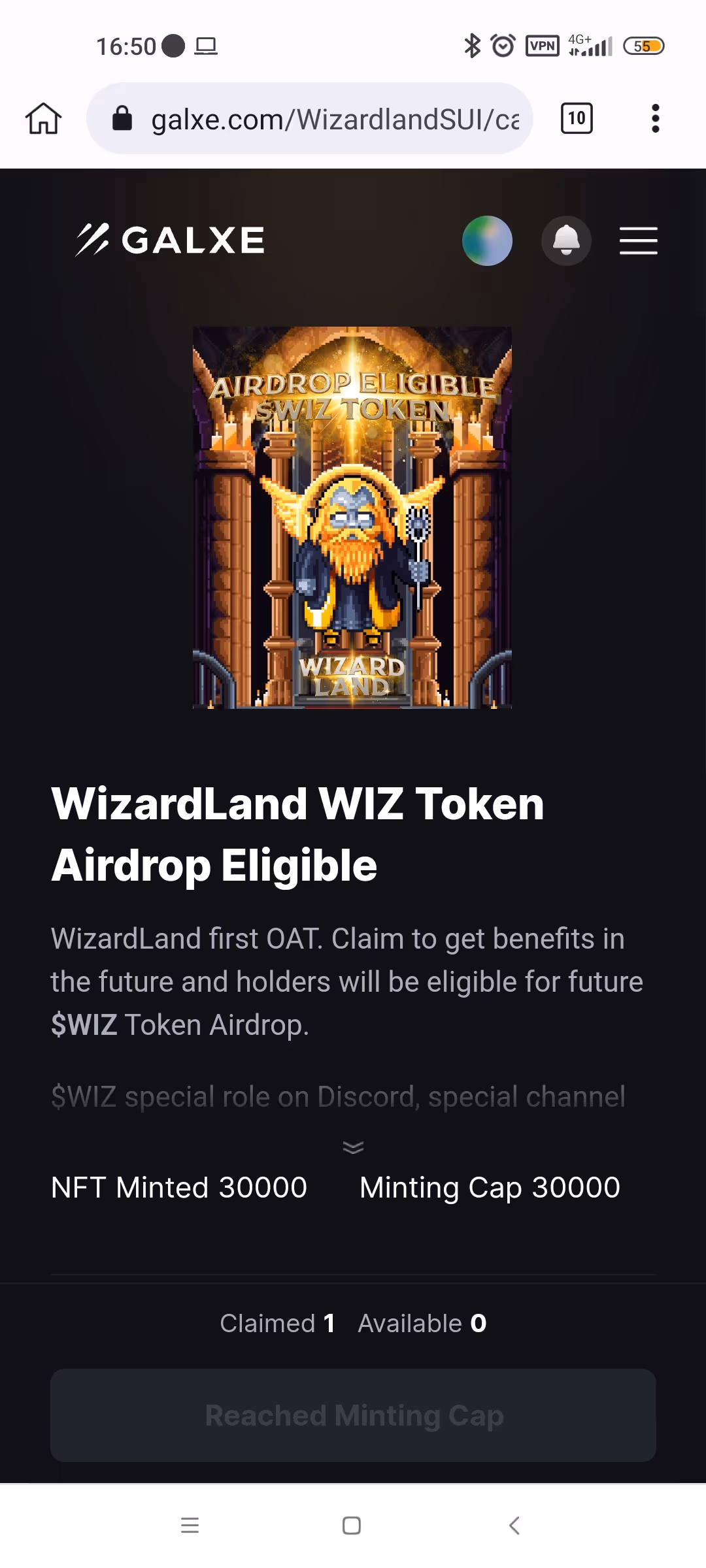This screenshot has width=706, height=1568.
Task: Open the recent apps view
Action: pyautogui.click(x=190, y=1526)
